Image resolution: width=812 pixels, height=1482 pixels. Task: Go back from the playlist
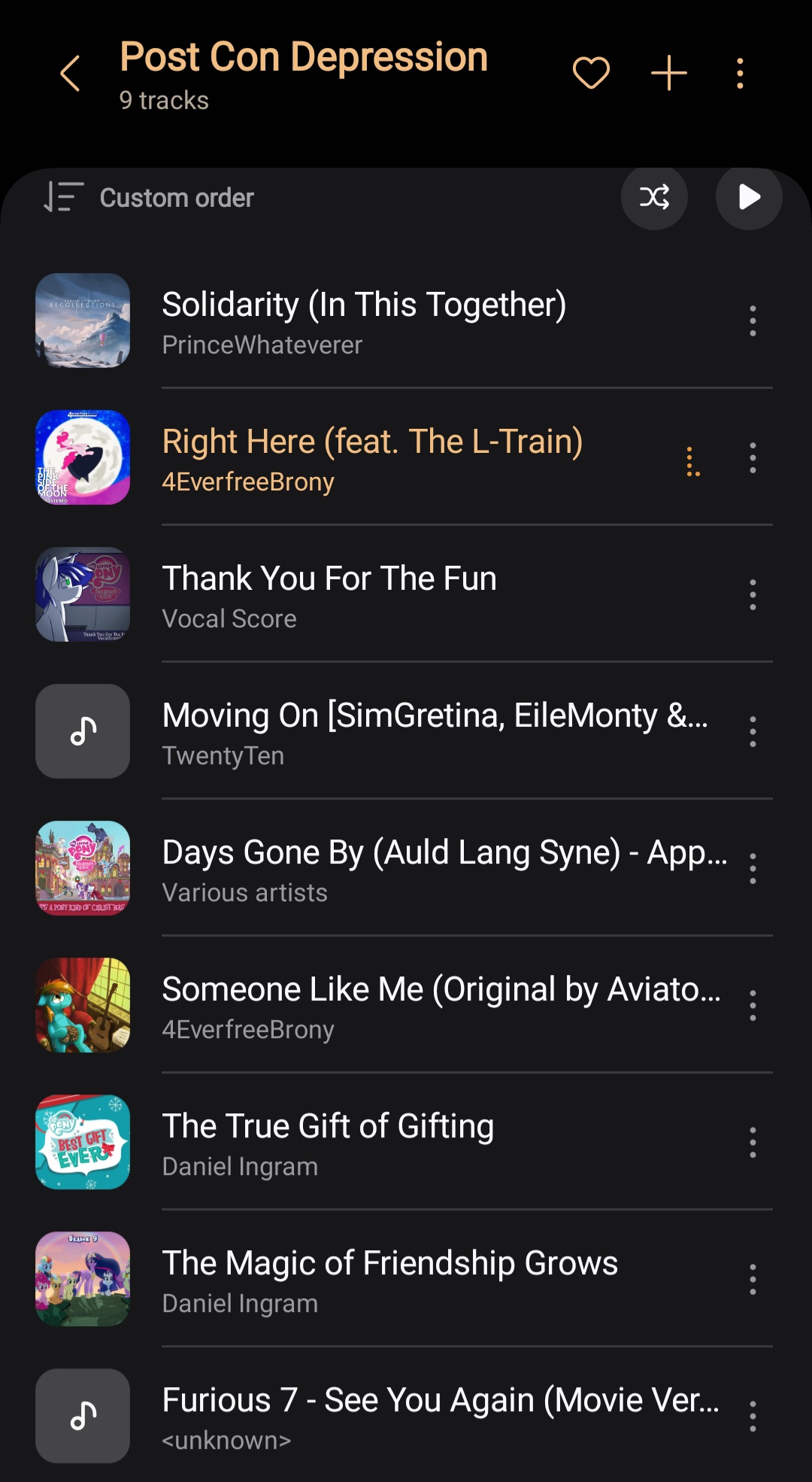pos(71,74)
